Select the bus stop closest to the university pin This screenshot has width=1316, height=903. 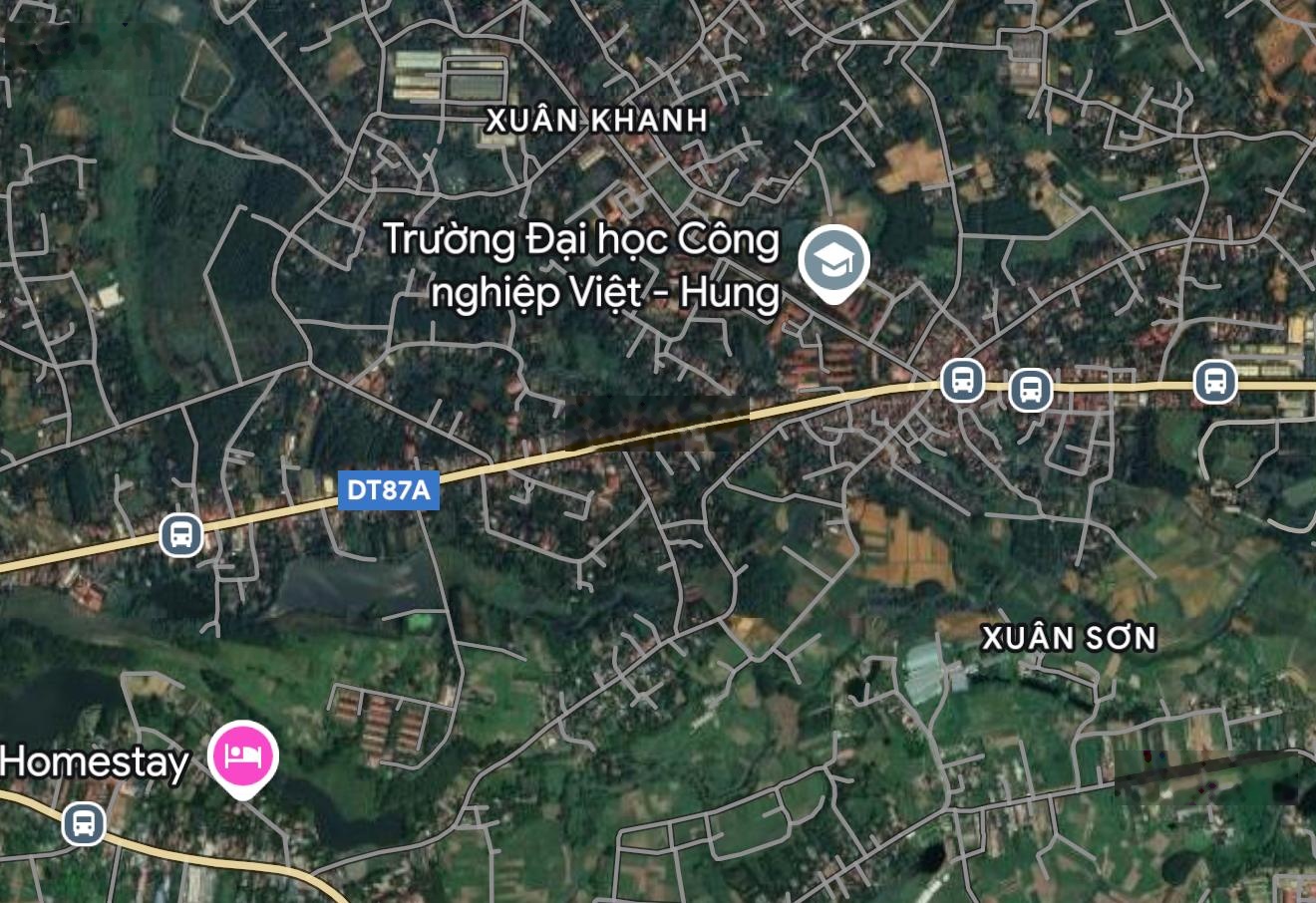click(x=962, y=381)
